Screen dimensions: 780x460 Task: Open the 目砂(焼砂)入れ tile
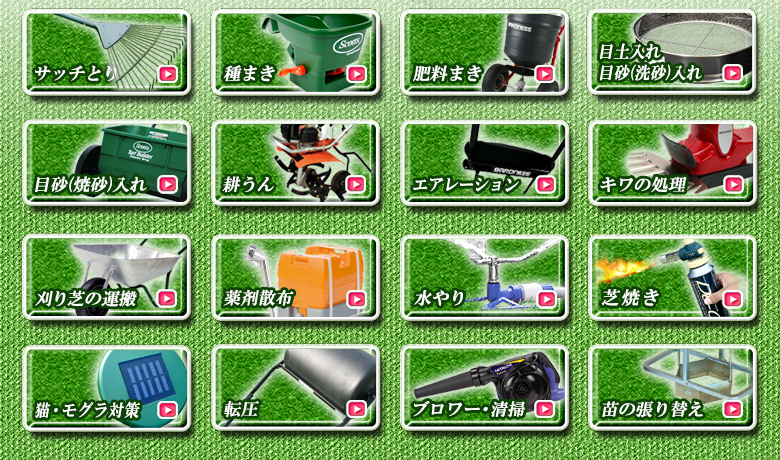tap(106, 164)
